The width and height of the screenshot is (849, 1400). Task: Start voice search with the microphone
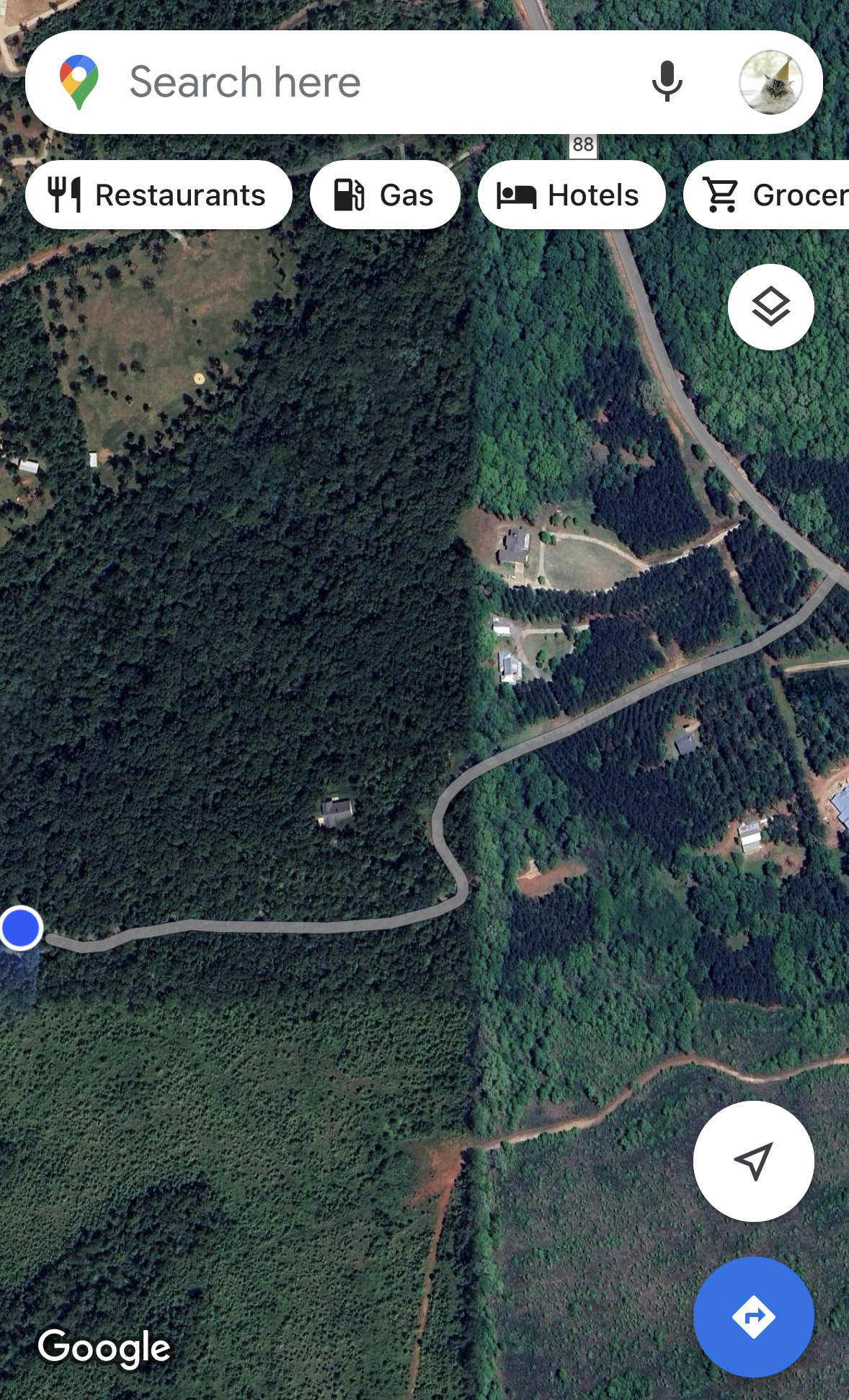coord(667,81)
